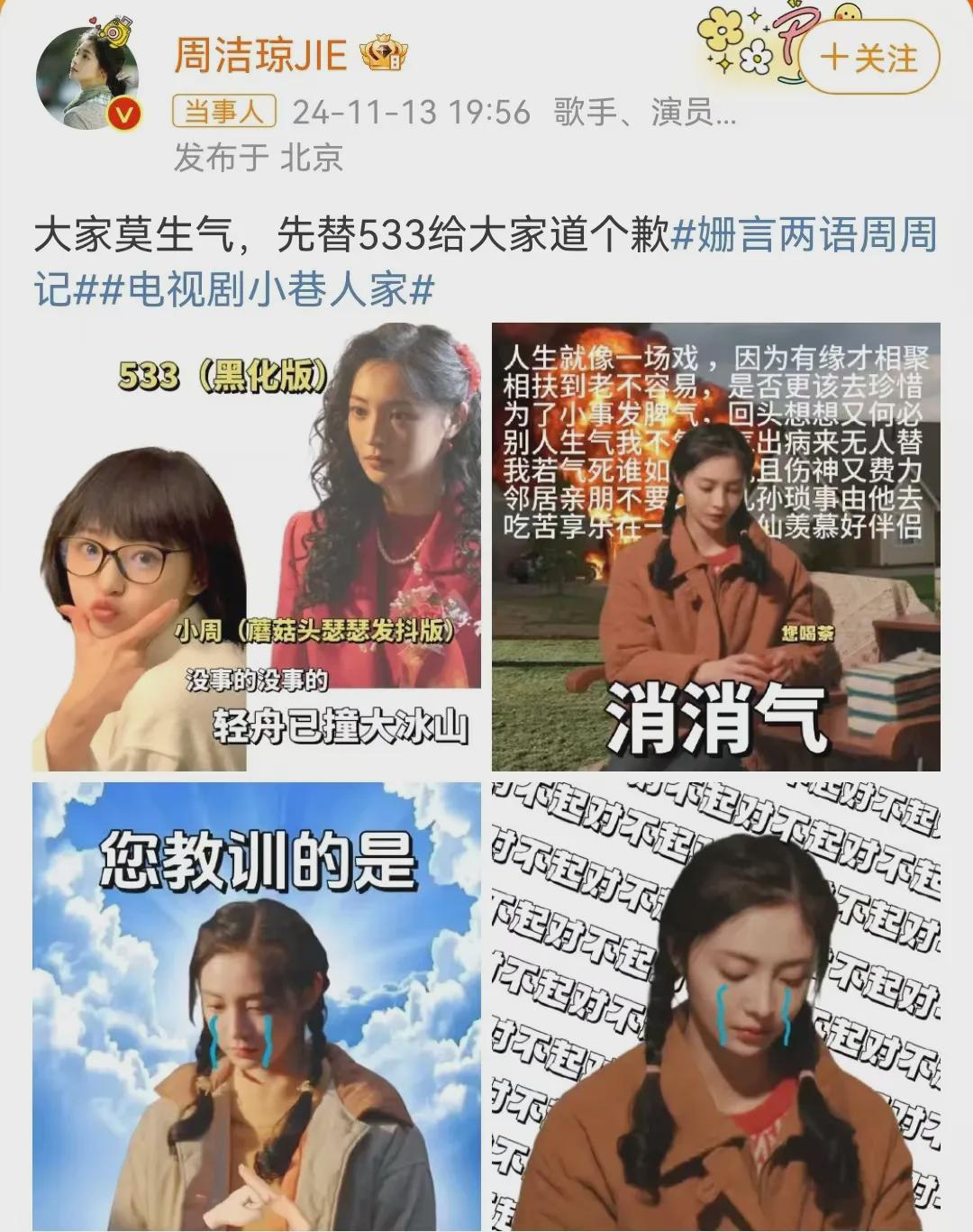Viewport: 973px width, 1232px height.
Task: Open the 周洁琼JIE username link
Action: point(260,56)
